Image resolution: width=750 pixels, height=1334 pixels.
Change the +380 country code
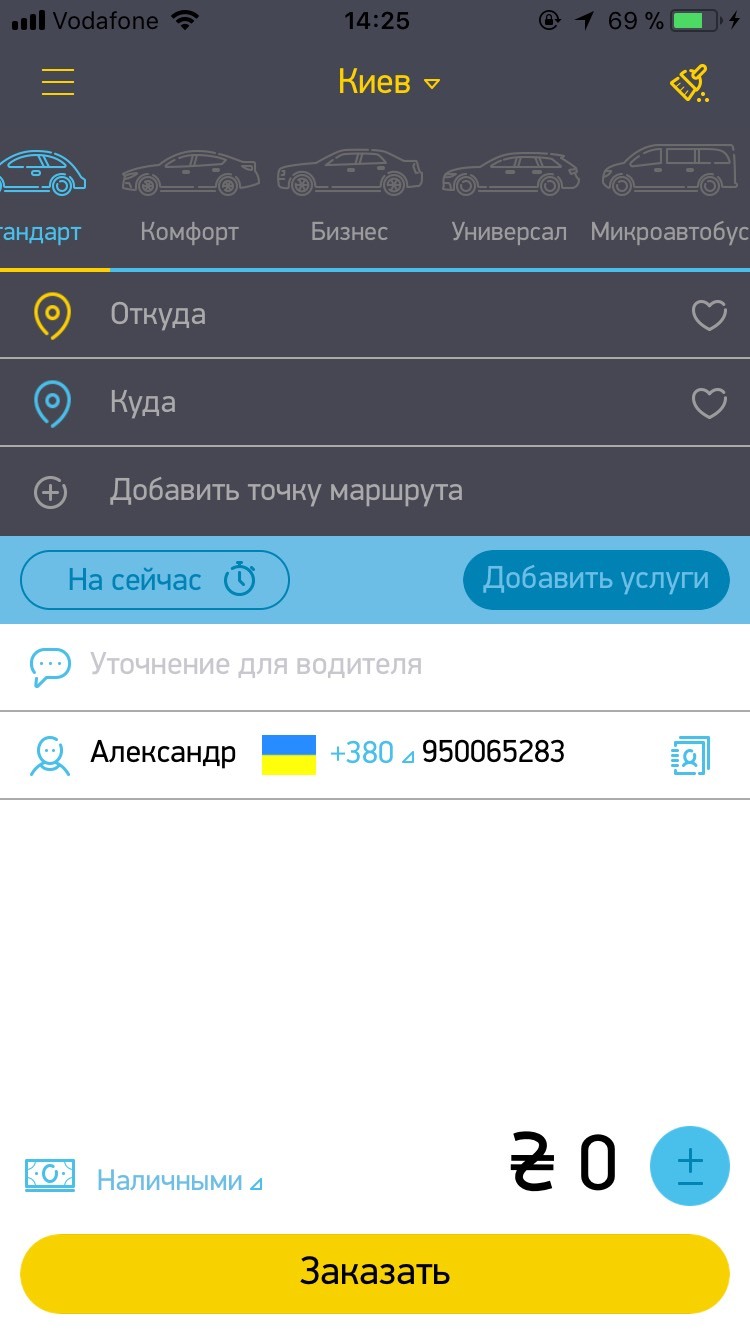(x=368, y=753)
